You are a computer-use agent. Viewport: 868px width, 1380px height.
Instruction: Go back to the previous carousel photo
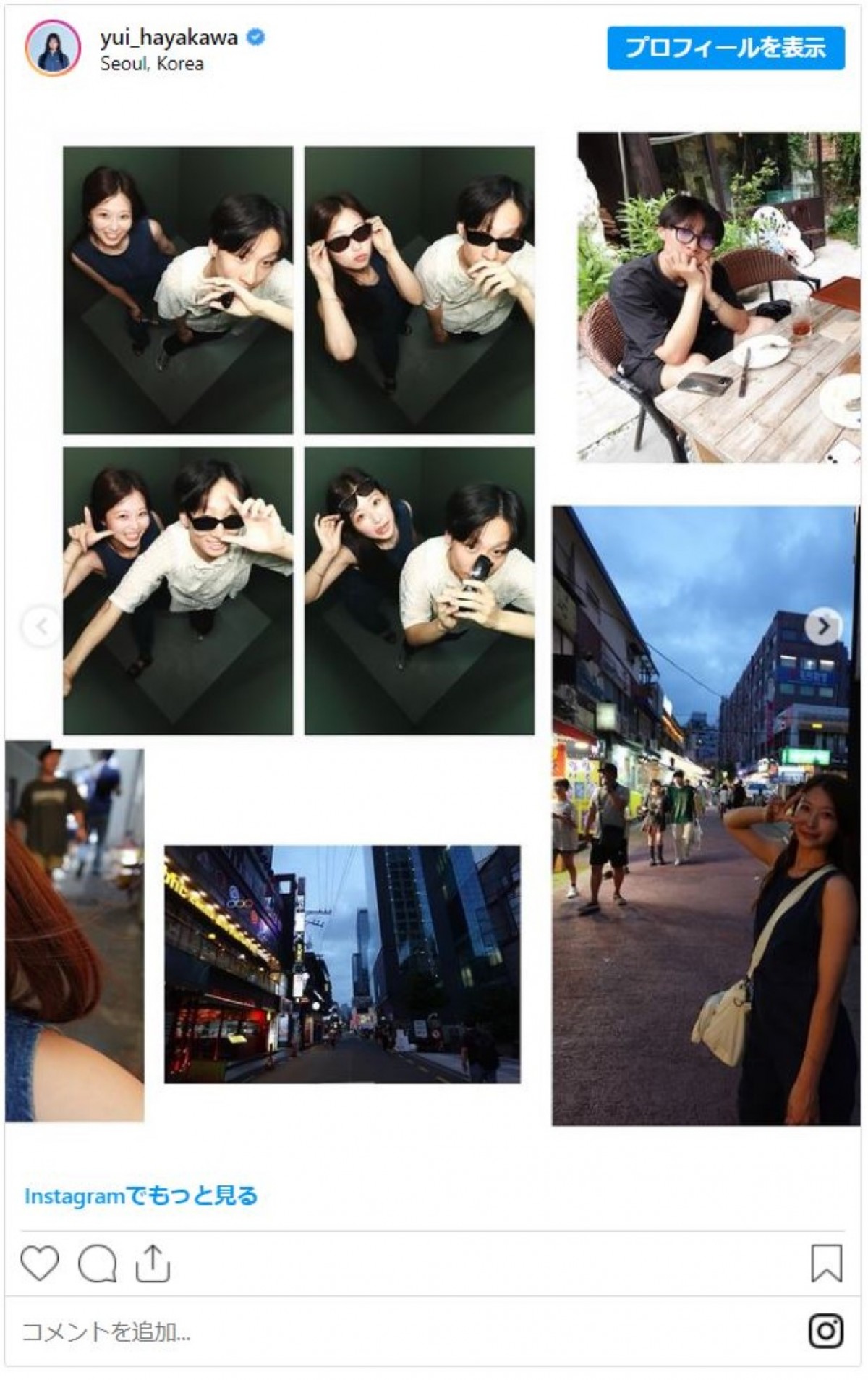tap(41, 627)
